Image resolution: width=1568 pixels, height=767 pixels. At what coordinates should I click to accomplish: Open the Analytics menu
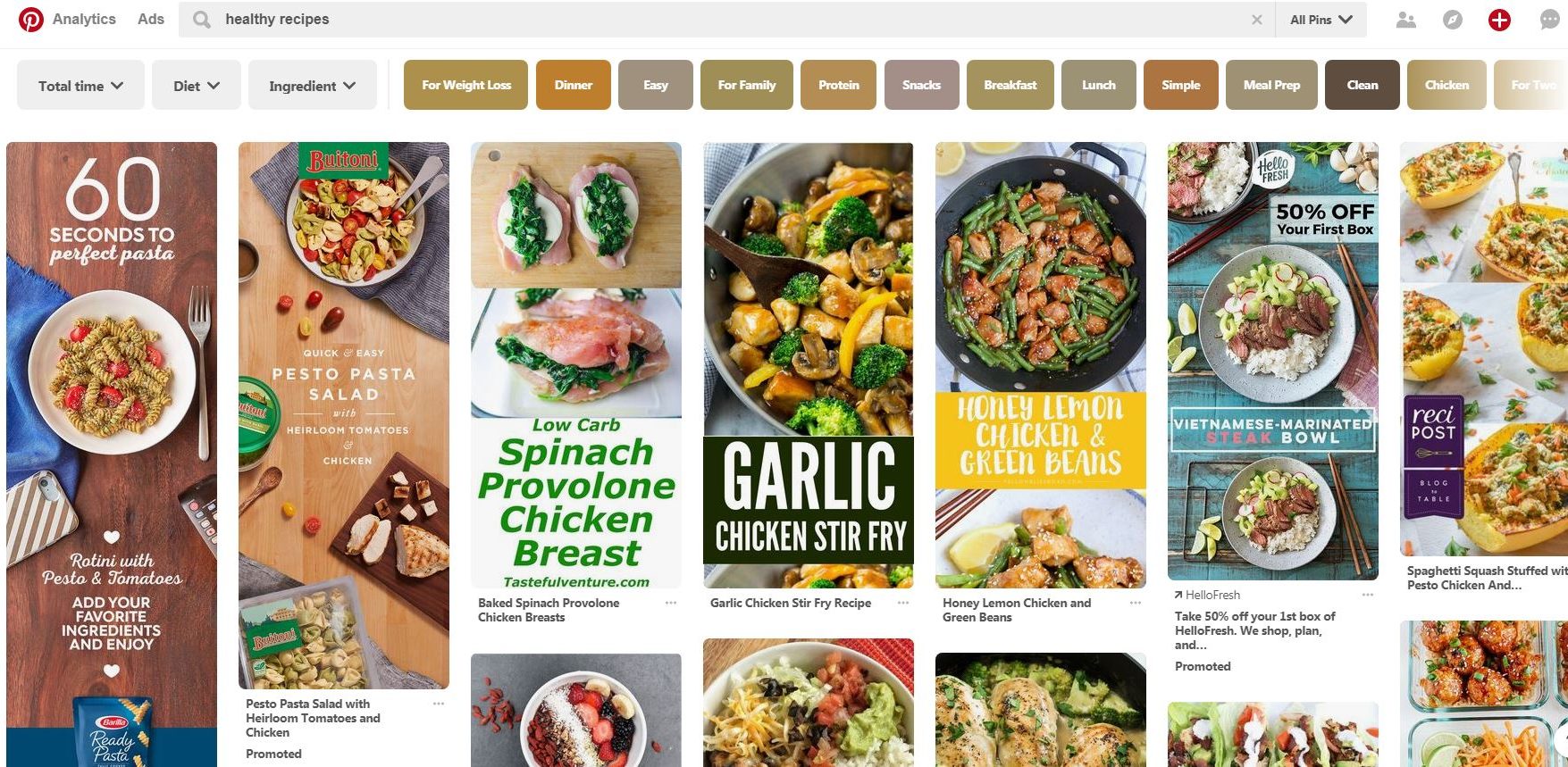[x=84, y=20]
